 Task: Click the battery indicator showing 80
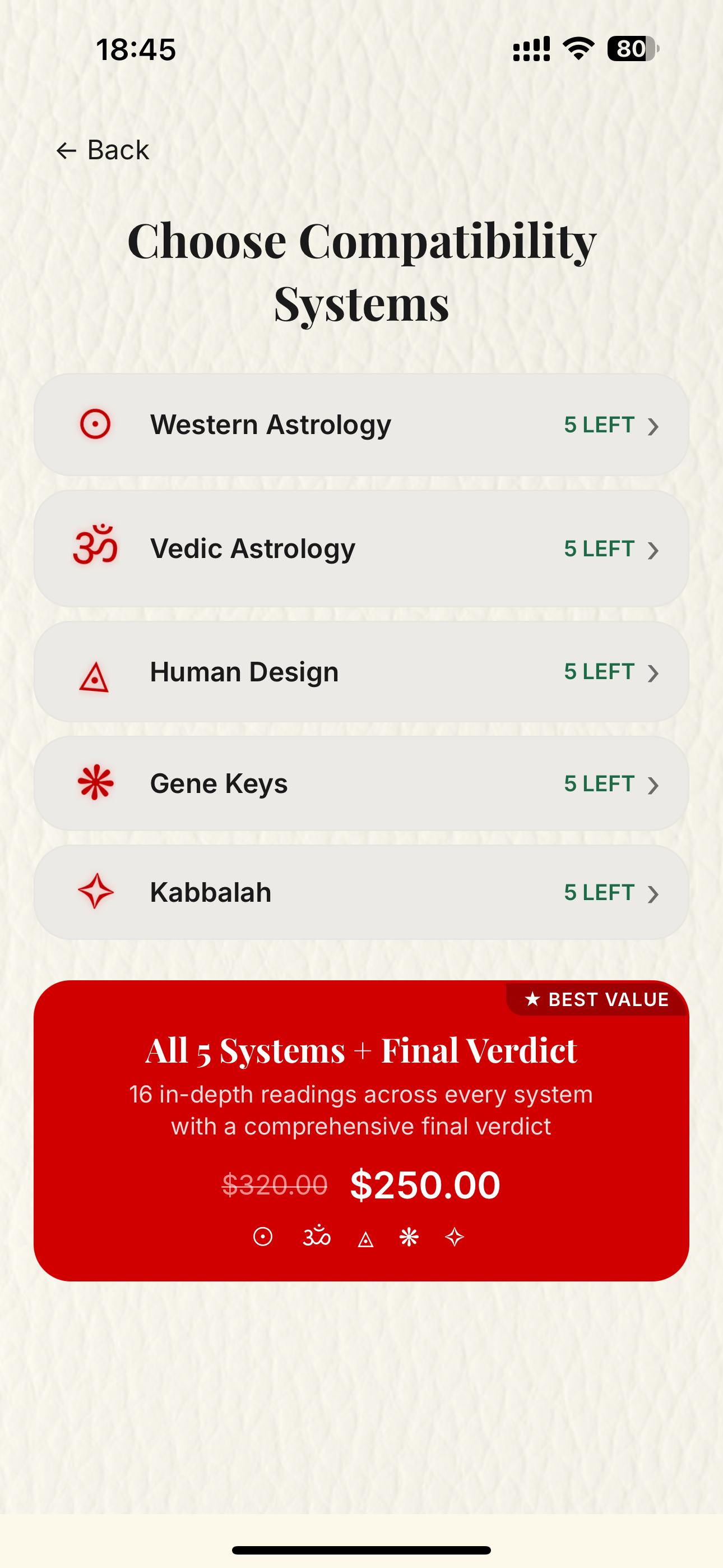[631, 50]
